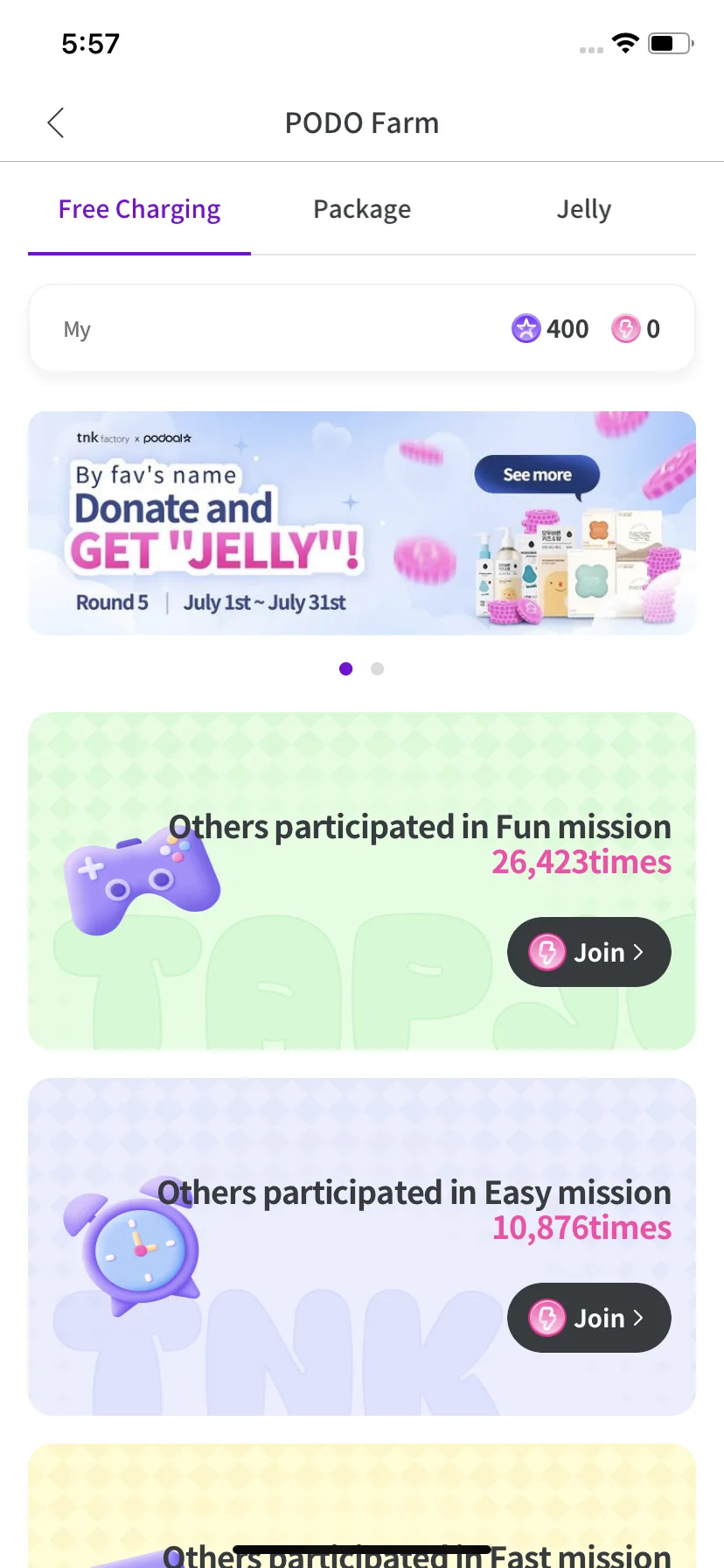The height and width of the screenshot is (1568, 724).
Task: Switch to the Package tab
Action: (x=362, y=210)
